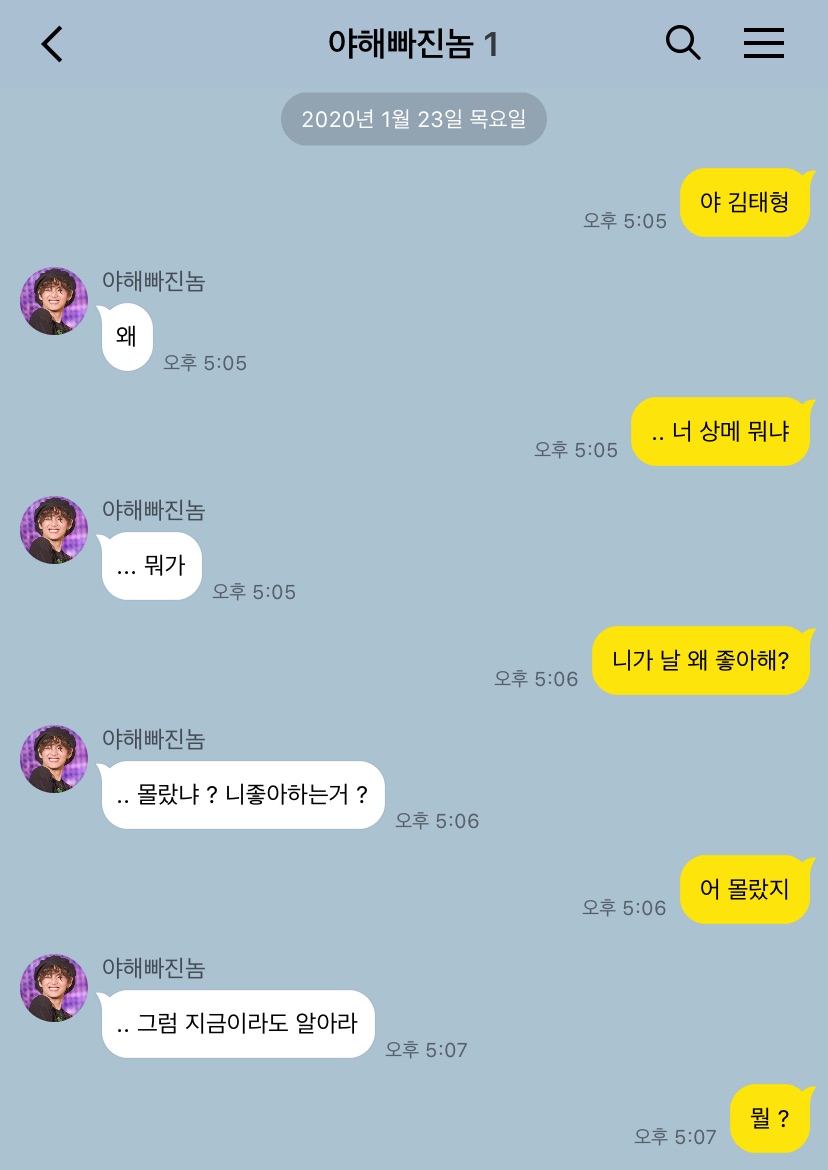The height and width of the screenshot is (1170, 828).
Task: Go back to the chat list
Action: coord(52,44)
